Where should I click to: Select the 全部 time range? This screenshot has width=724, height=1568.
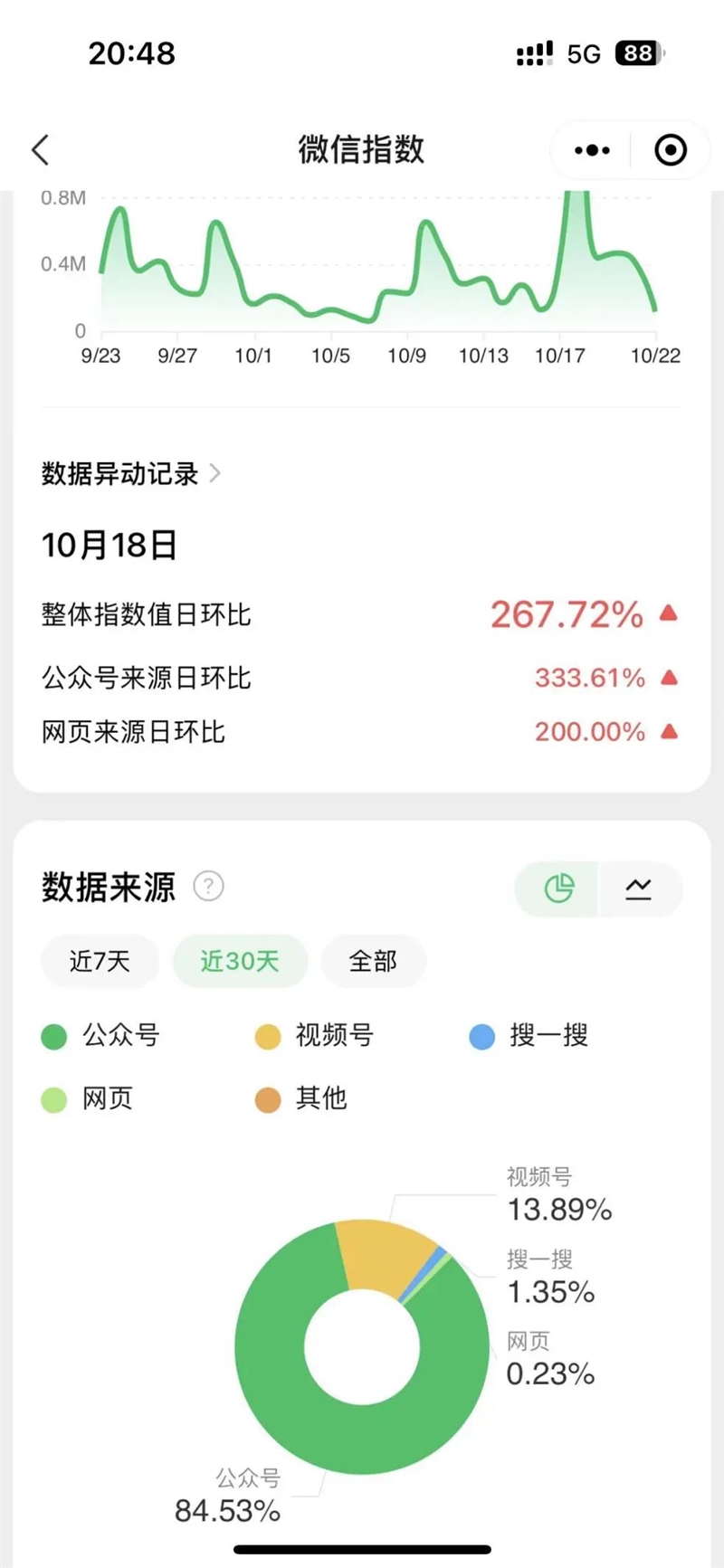pyautogui.click(x=373, y=961)
